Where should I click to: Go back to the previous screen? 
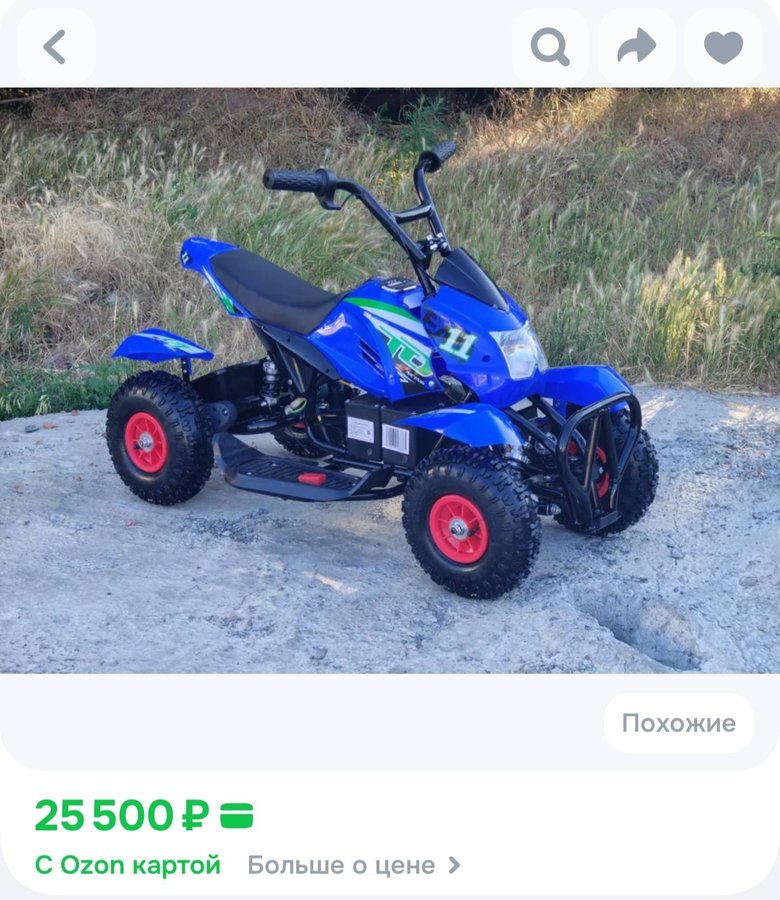(56, 47)
